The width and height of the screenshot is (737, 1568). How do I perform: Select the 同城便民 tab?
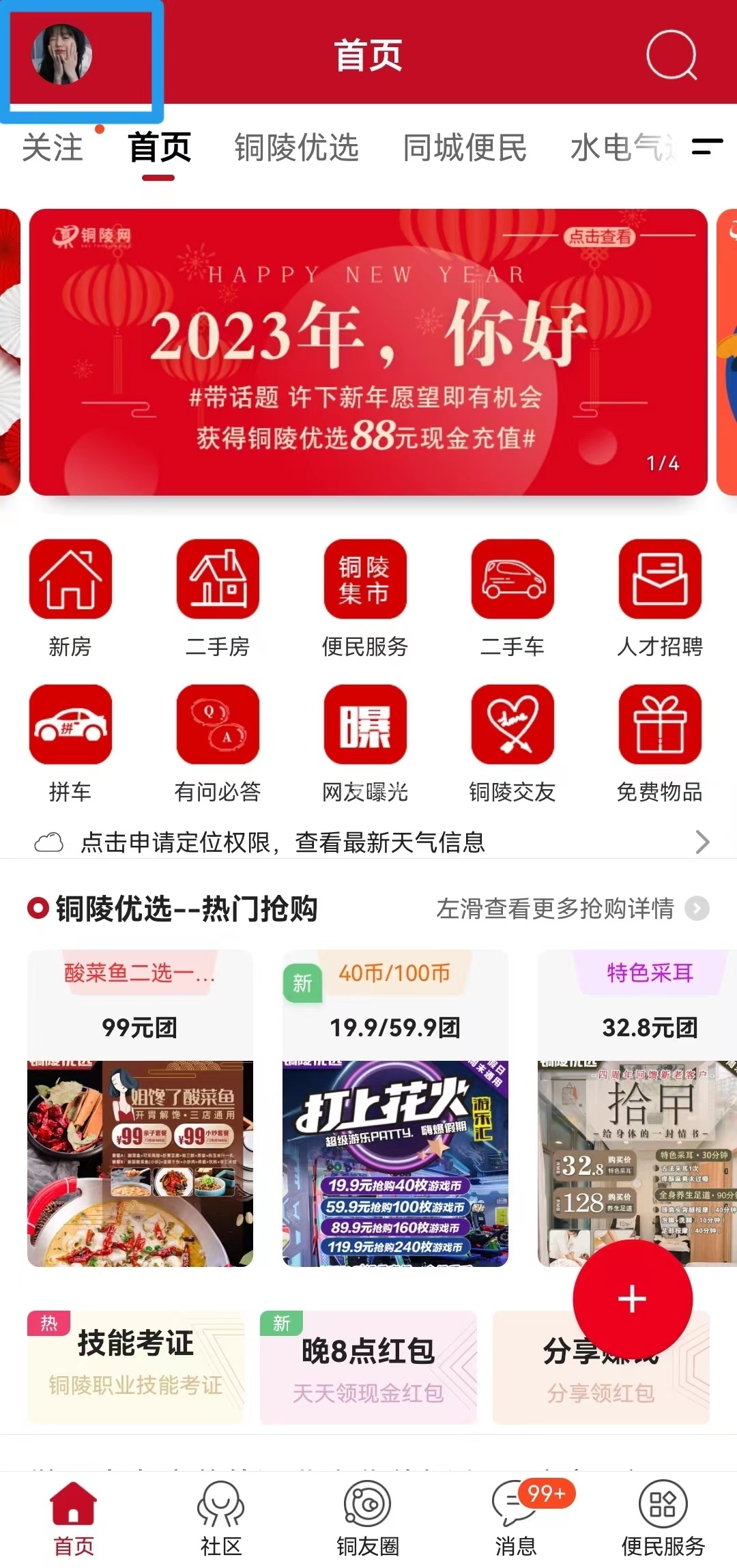tap(465, 147)
